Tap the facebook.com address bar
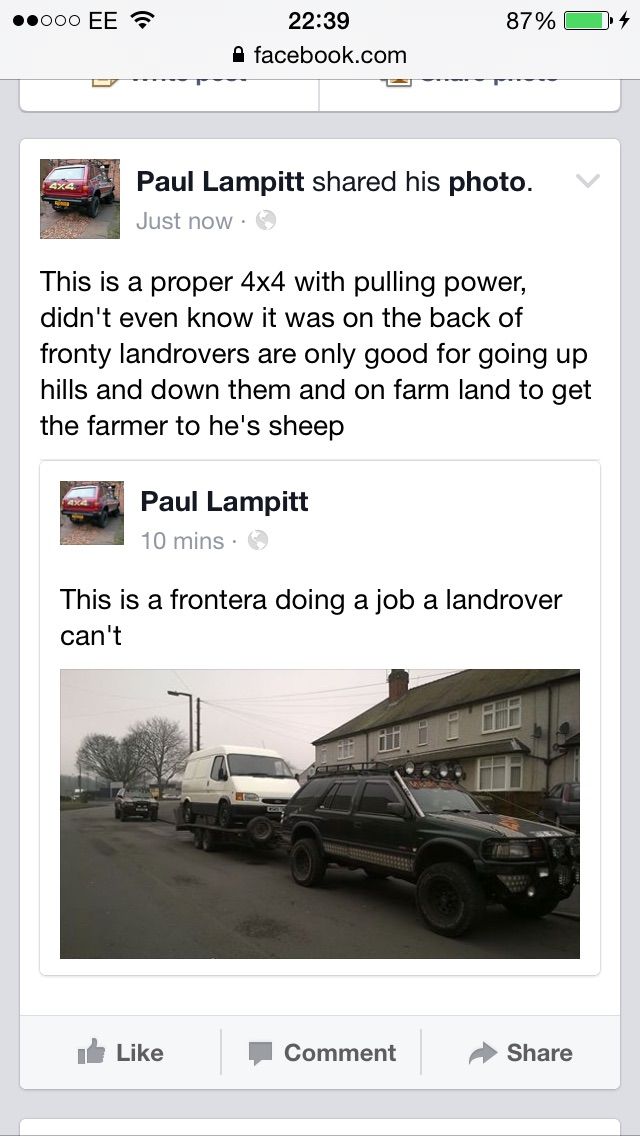Viewport: 640px width, 1136px height. click(x=320, y=55)
